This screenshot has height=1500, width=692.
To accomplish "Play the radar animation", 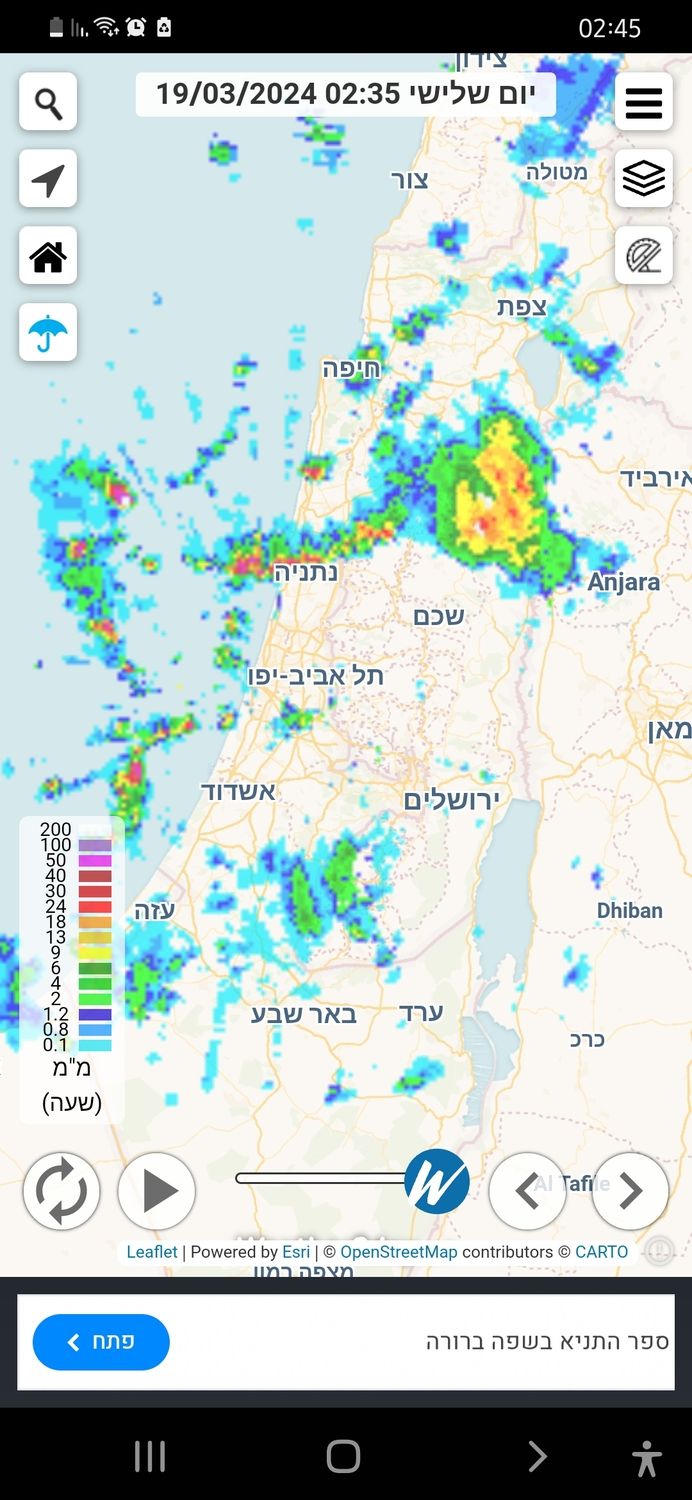I will pos(157,1191).
